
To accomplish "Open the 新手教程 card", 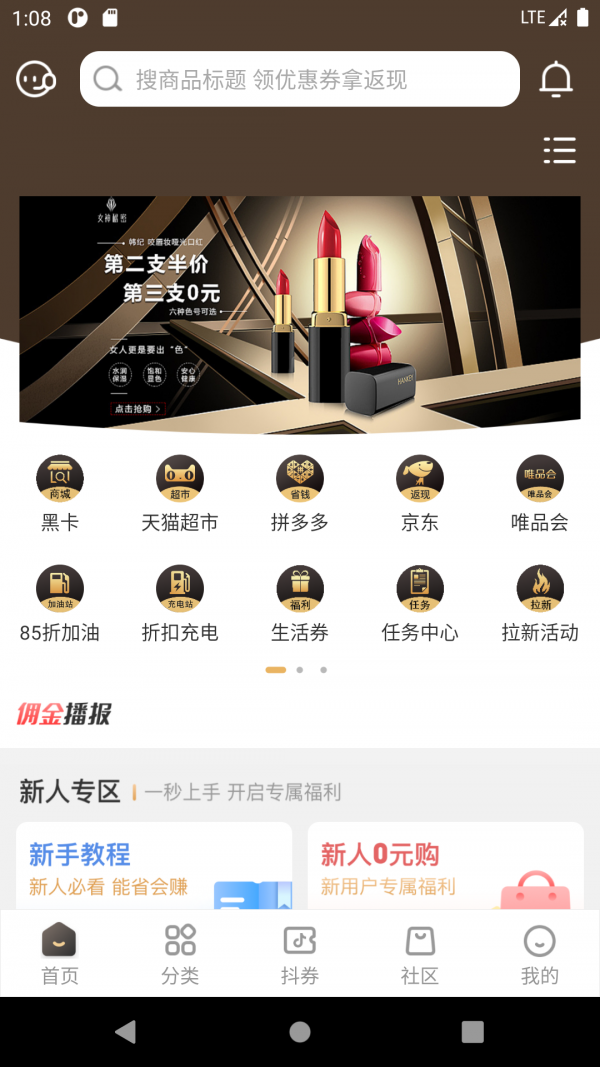I will pyautogui.click(x=154, y=866).
